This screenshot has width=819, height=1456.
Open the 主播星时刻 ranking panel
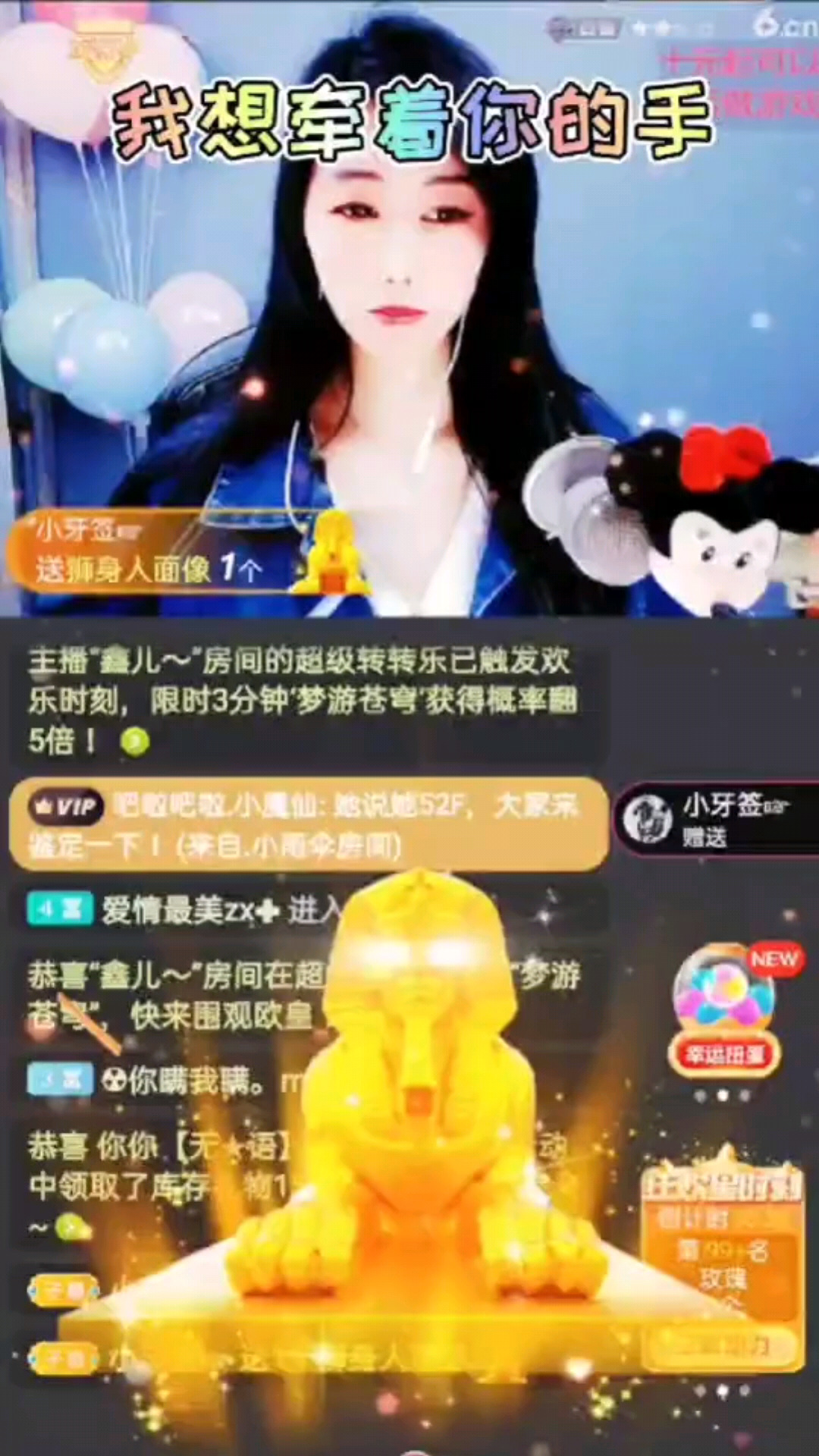tap(722, 1260)
